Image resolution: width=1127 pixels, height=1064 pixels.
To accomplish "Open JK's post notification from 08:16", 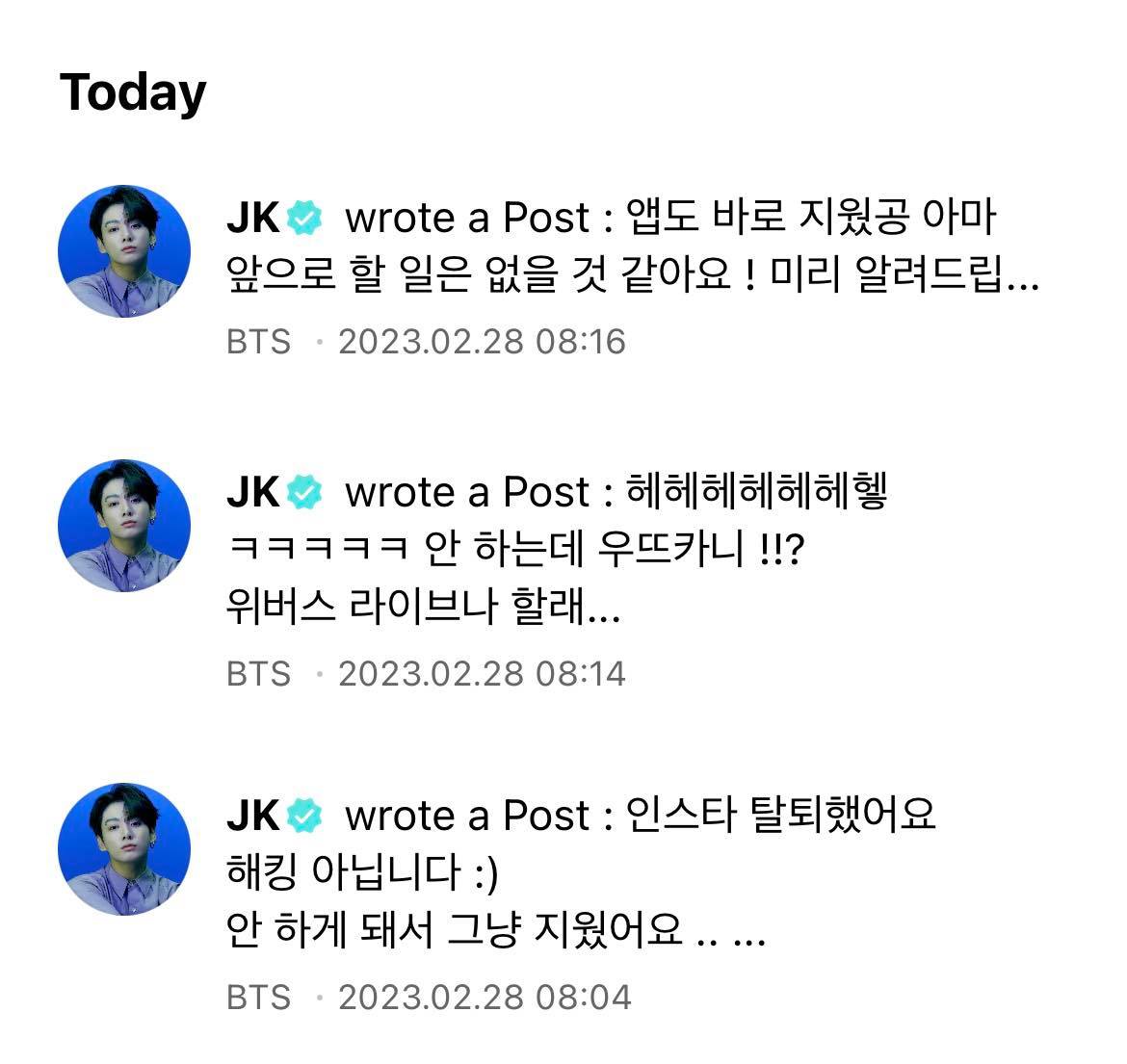I will click(x=631, y=247).
